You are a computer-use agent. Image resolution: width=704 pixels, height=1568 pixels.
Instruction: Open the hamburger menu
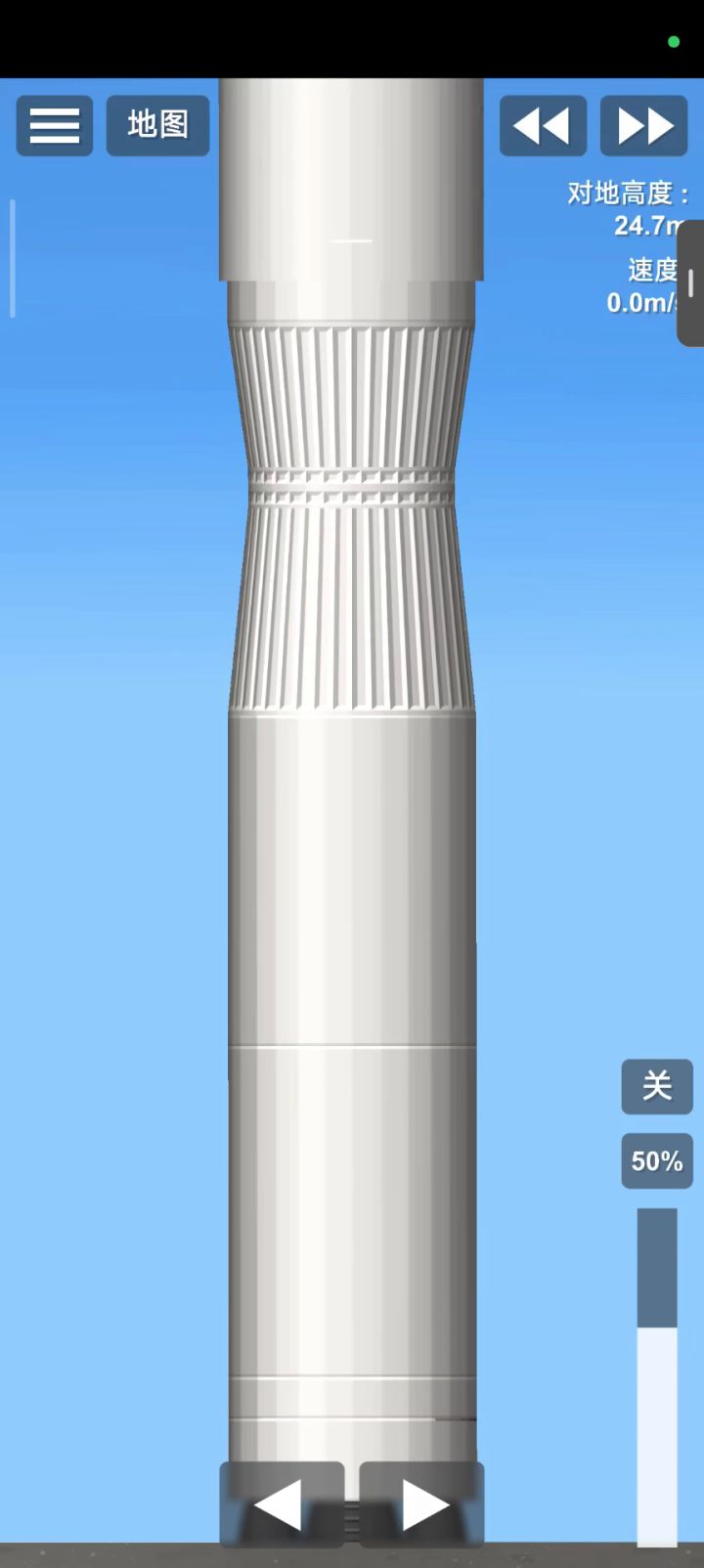tap(55, 125)
